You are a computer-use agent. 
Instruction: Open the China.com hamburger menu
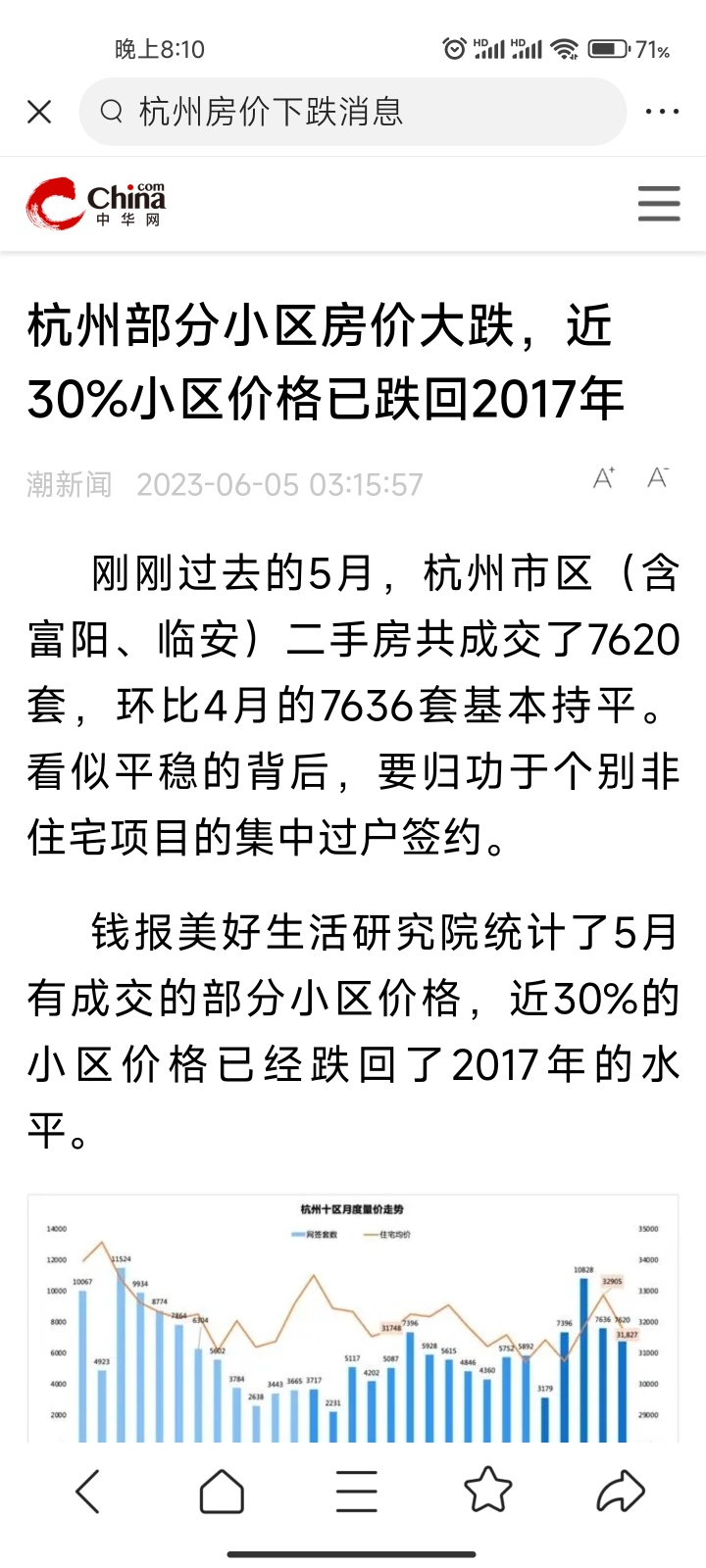coord(659,203)
